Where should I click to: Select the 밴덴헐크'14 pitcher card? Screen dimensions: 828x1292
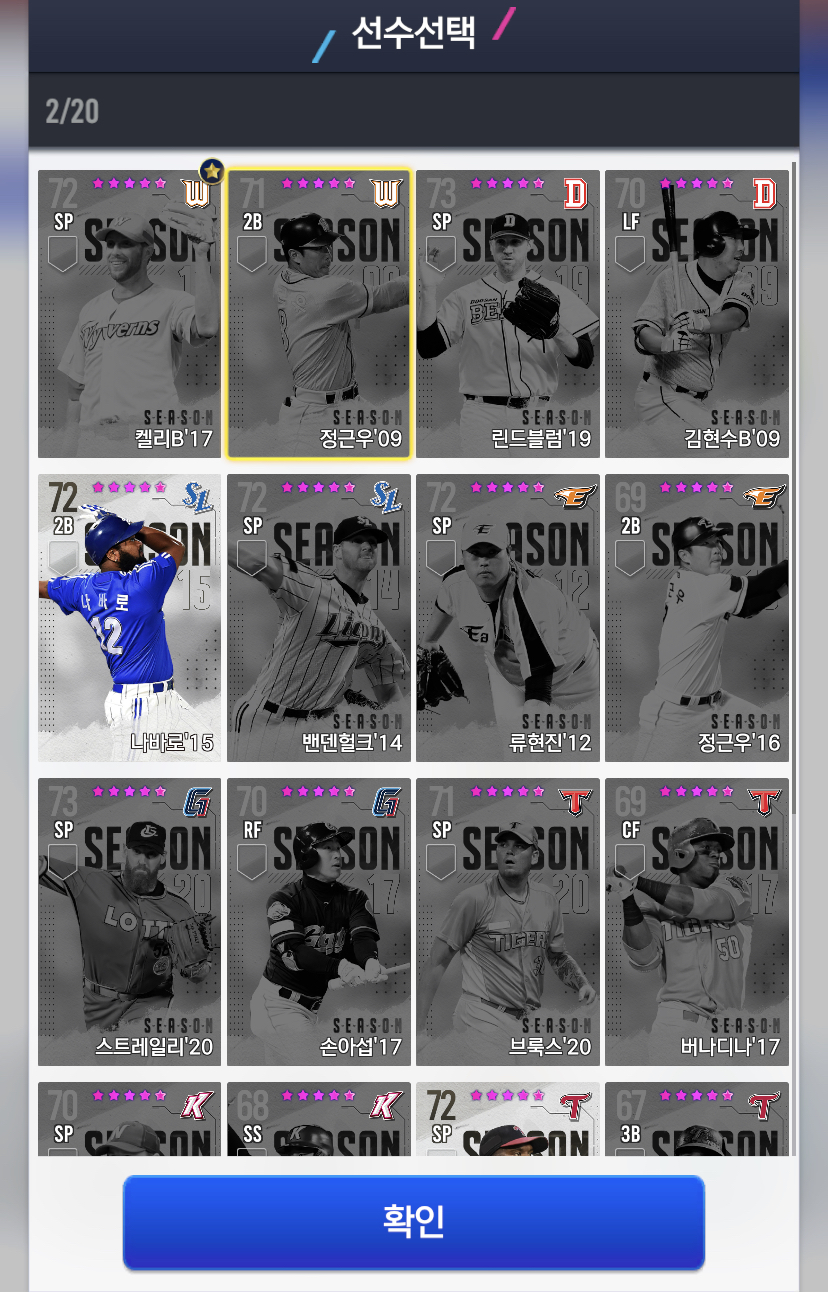[x=319, y=618]
